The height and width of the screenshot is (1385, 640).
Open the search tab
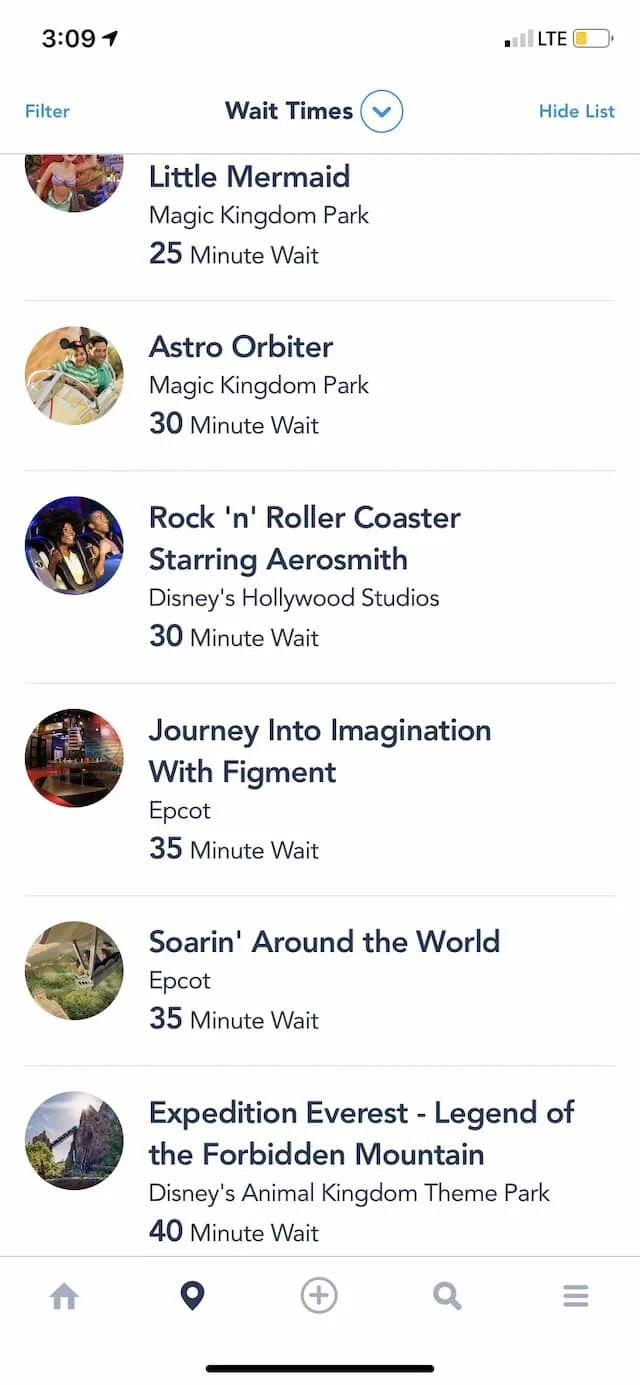pos(447,1297)
